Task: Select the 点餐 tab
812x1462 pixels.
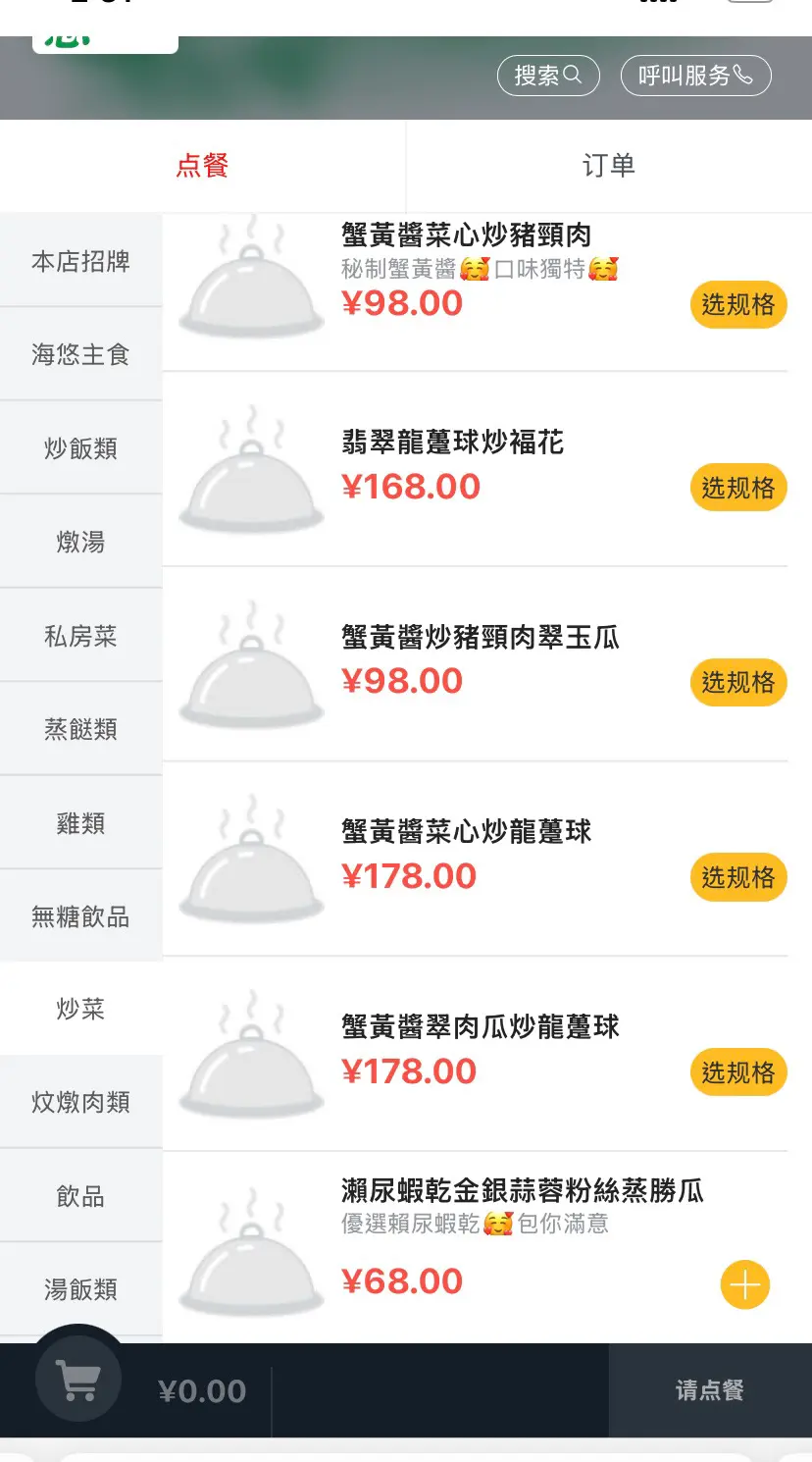Action: click(202, 166)
